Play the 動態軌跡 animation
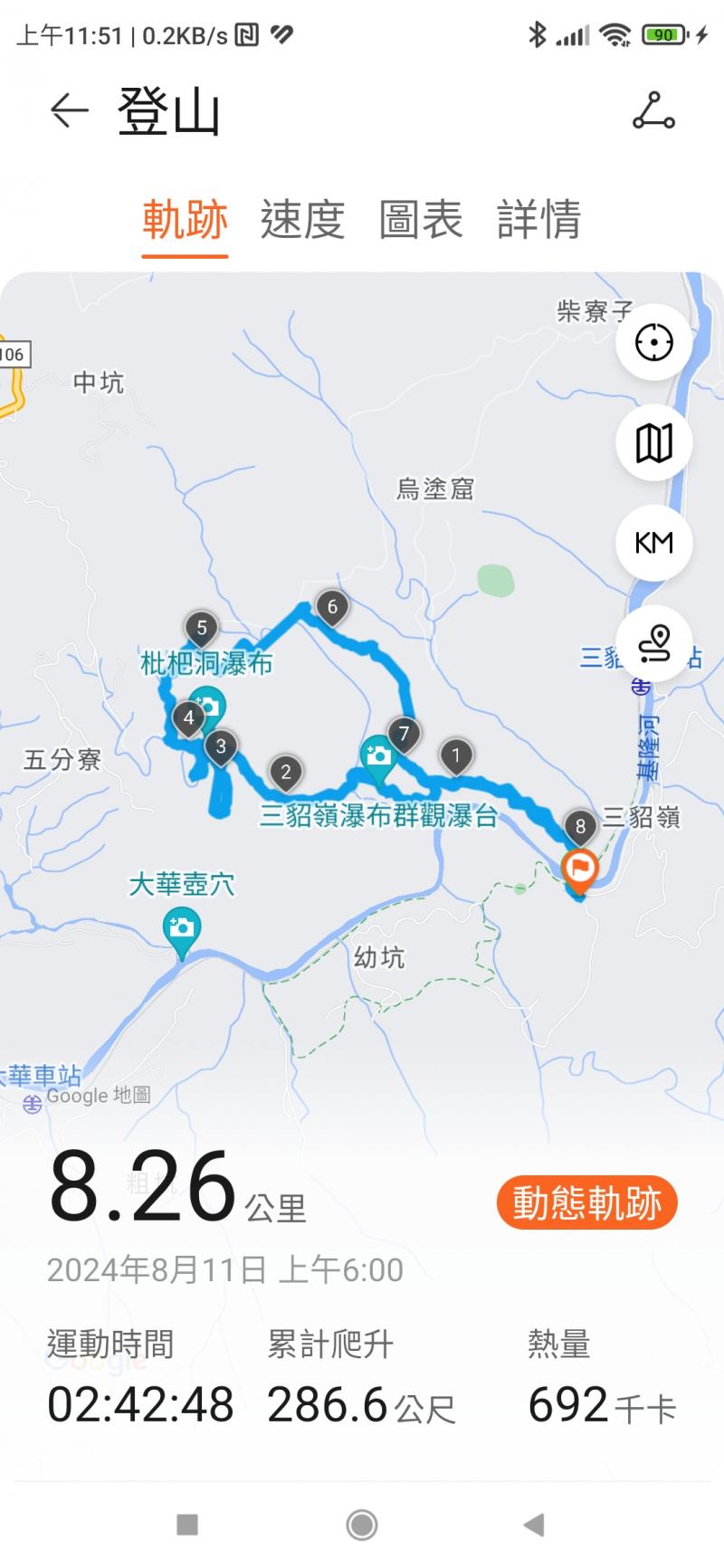The image size is (724, 1568). (x=586, y=1203)
